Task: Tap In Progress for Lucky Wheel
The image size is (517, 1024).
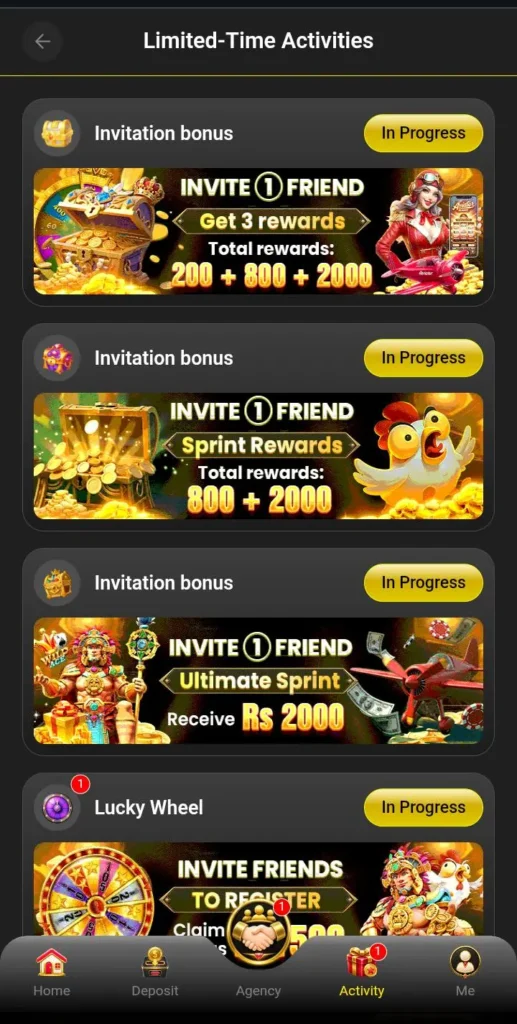Action: (423, 807)
